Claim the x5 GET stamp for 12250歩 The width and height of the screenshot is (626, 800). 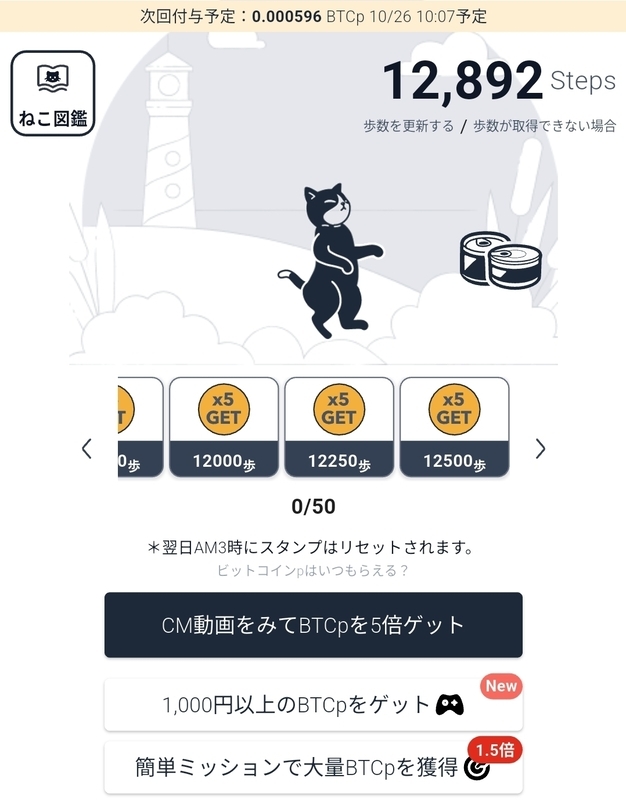tap(339, 426)
